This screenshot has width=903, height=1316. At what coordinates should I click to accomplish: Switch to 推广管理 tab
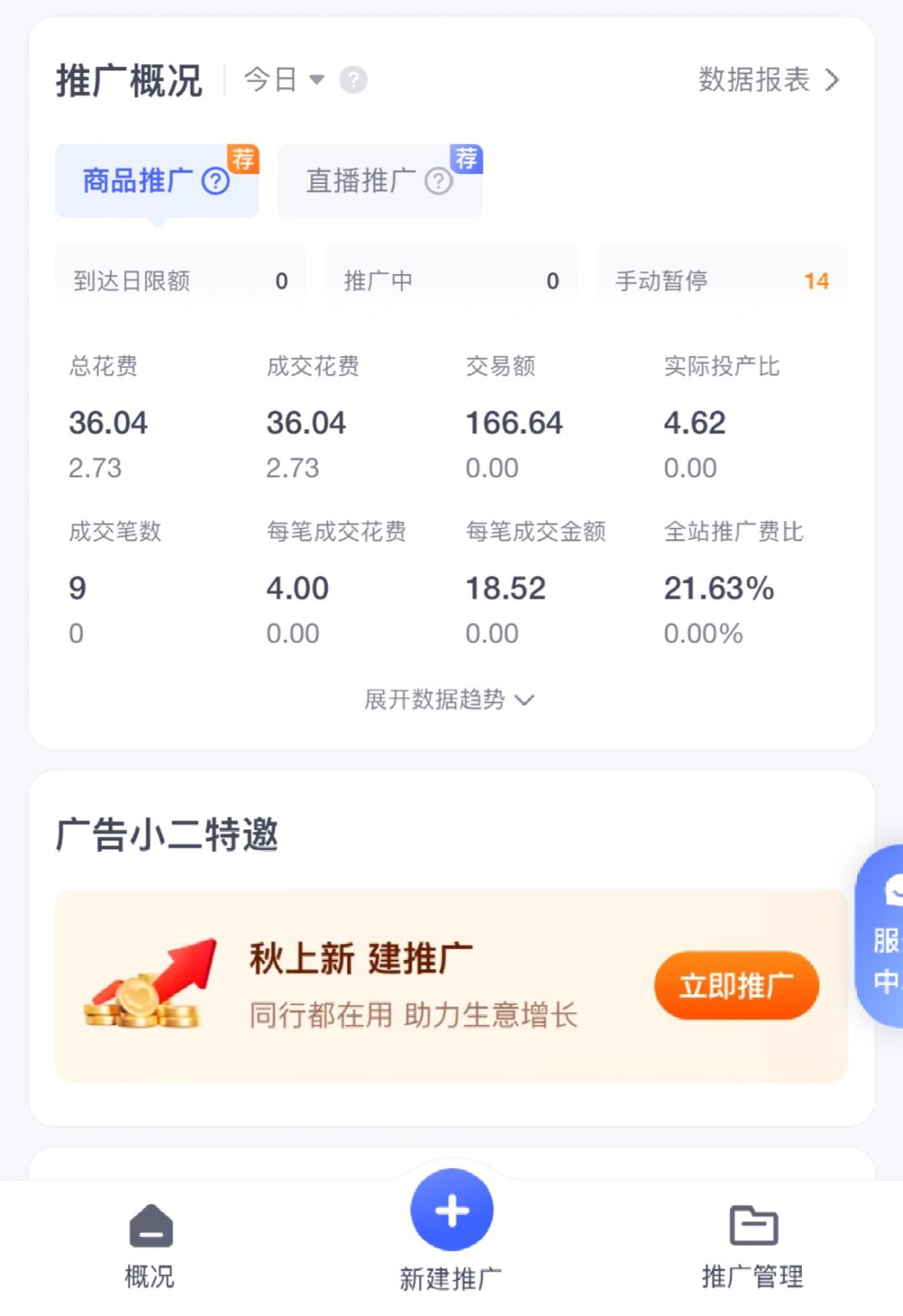coord(752,1246)
